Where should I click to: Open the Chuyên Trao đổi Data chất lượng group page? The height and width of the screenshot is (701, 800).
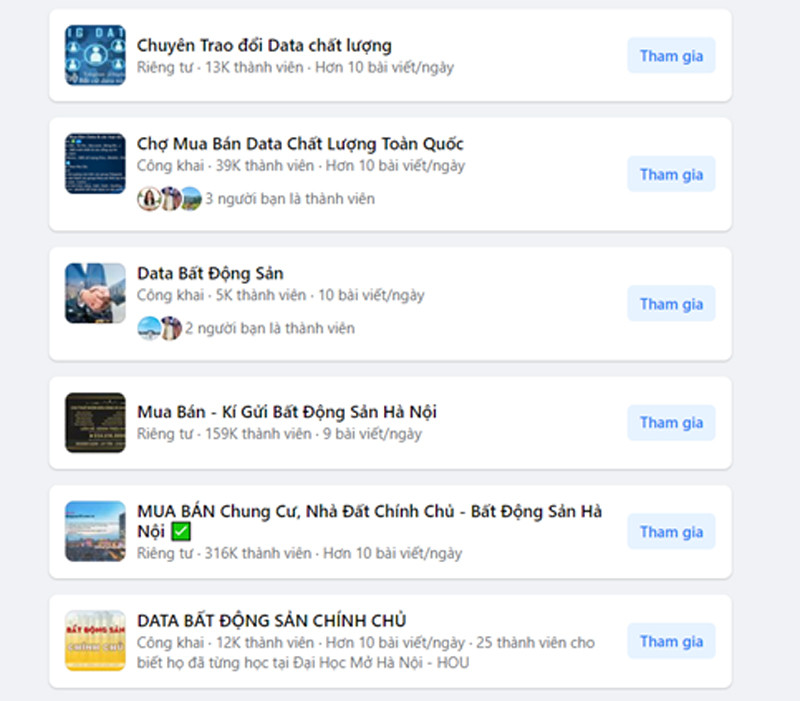point(264,45)
